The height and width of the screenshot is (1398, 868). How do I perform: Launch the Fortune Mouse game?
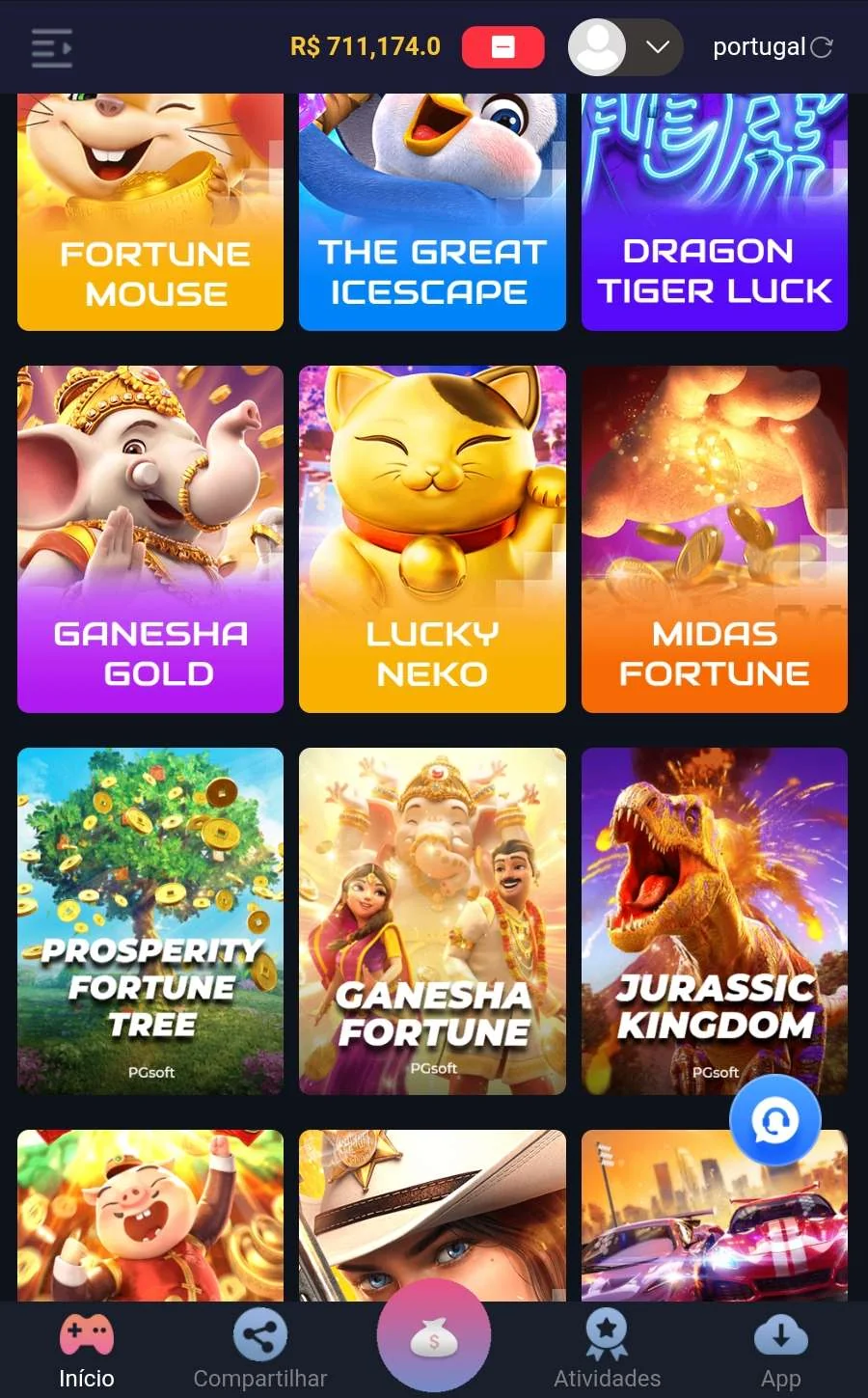pyautogui.click(x=150, y=212)
